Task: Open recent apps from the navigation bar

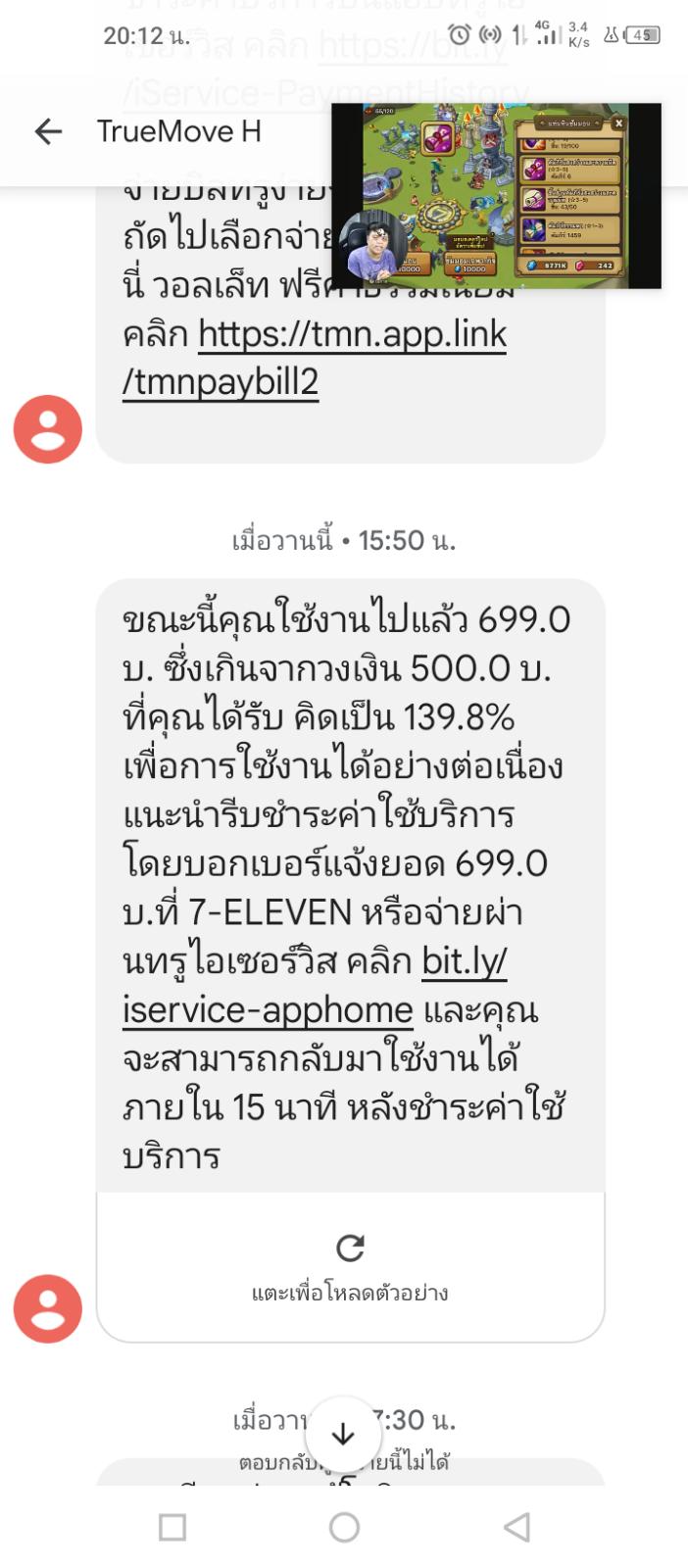Action: click(172, 1527)
